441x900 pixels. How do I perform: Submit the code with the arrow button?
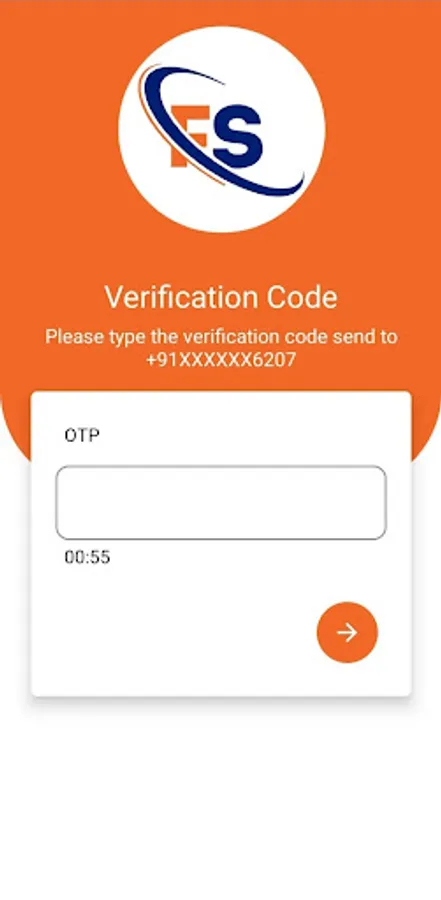(347, 633)
